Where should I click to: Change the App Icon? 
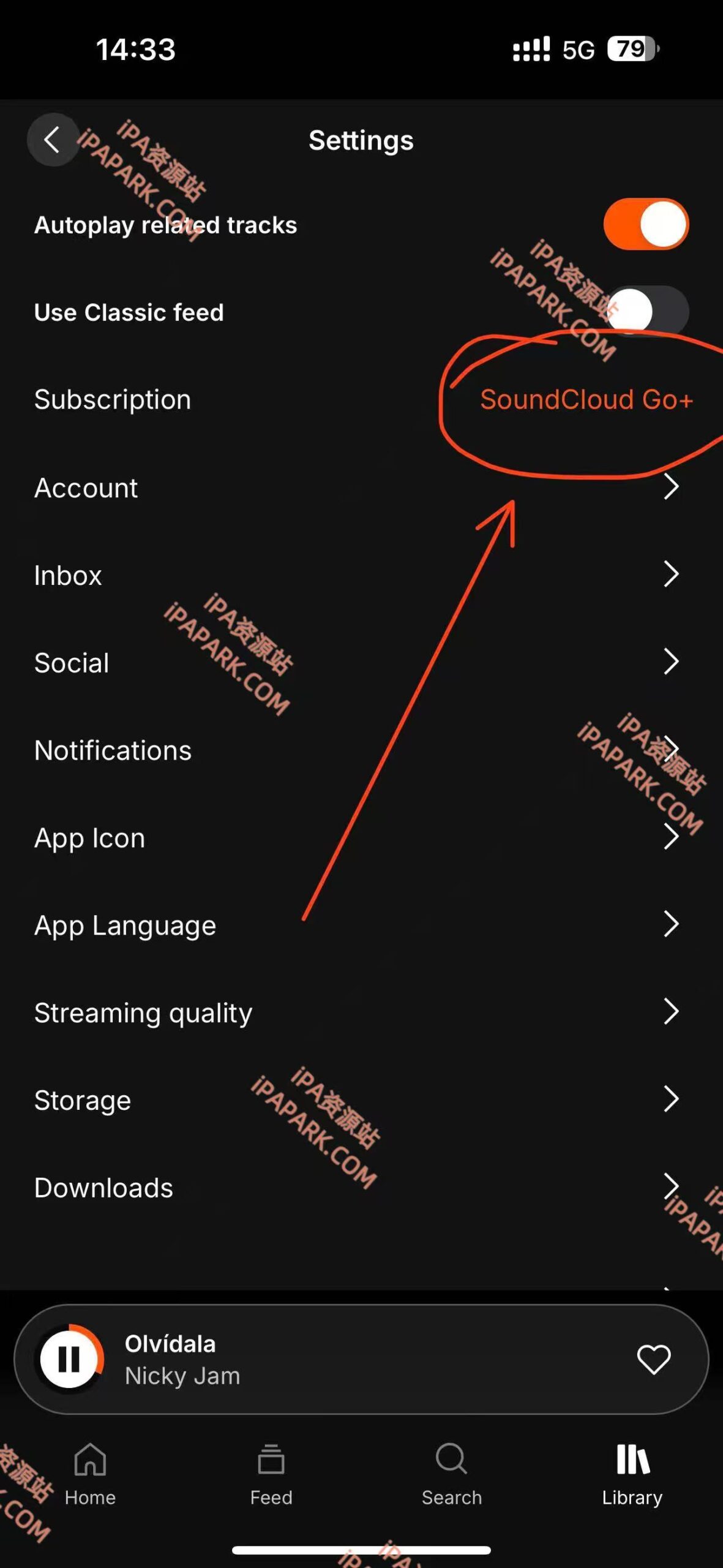[x=361, y=838]
